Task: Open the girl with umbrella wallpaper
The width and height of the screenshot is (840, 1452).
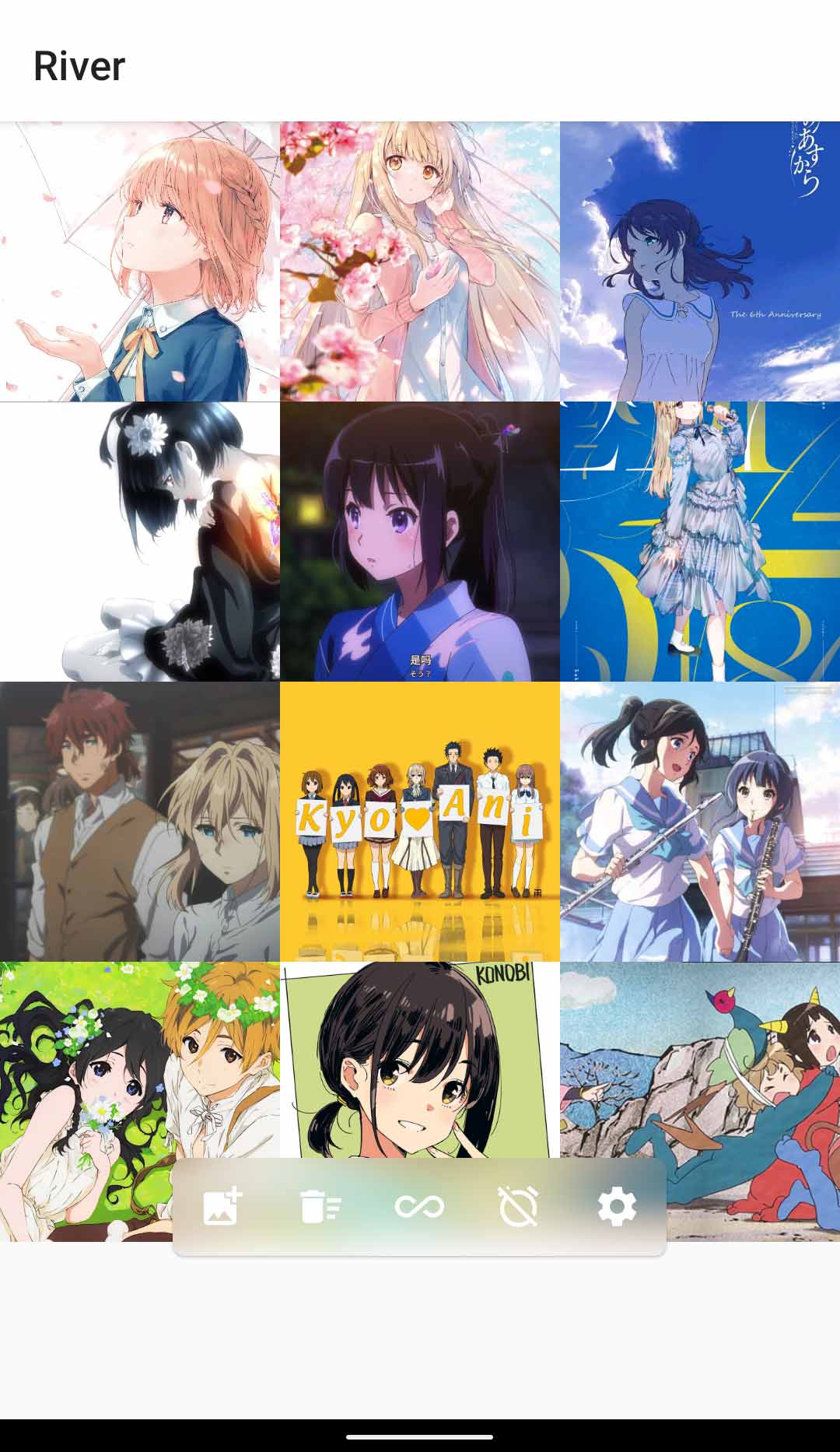Action: pyautogui.click(x=140, y=261)
